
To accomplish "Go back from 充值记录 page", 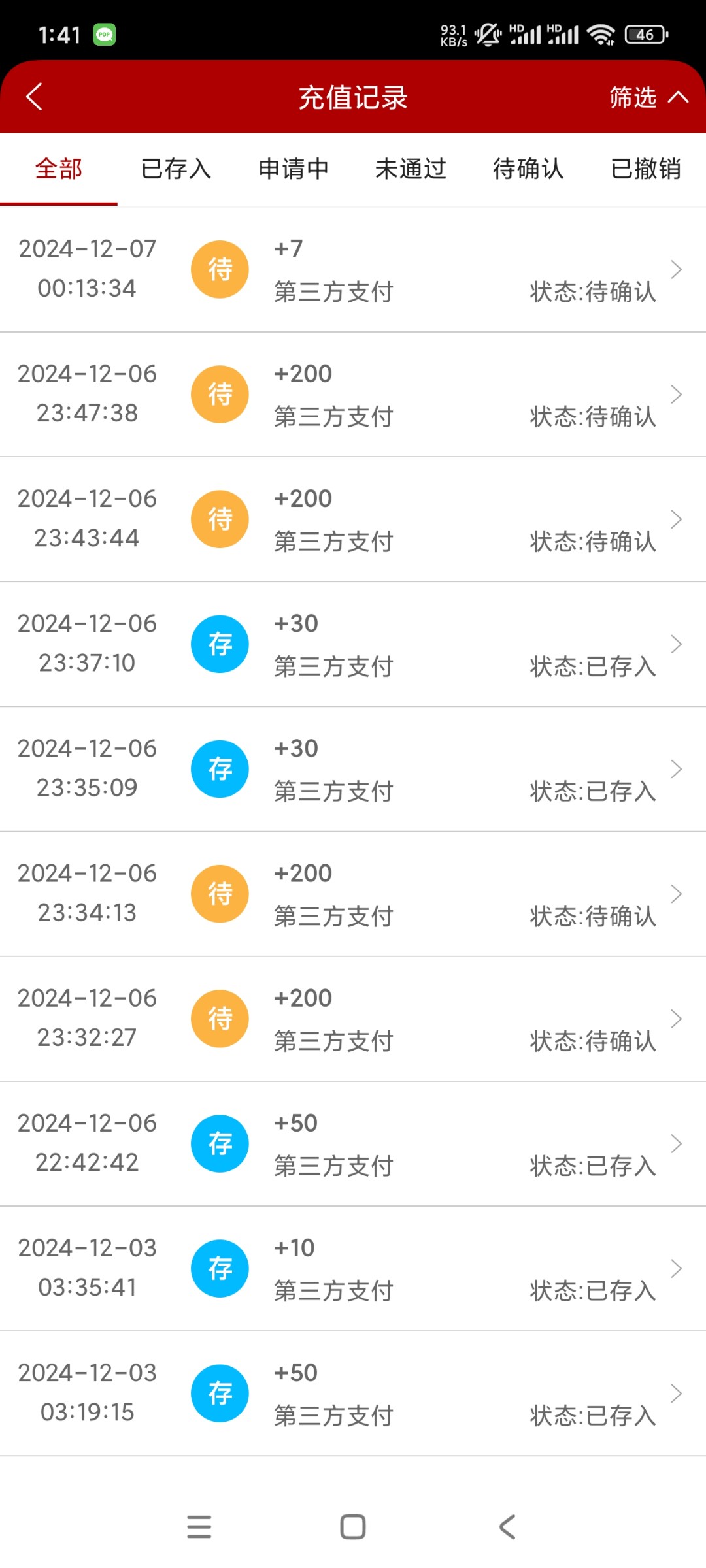I will 35,97.
